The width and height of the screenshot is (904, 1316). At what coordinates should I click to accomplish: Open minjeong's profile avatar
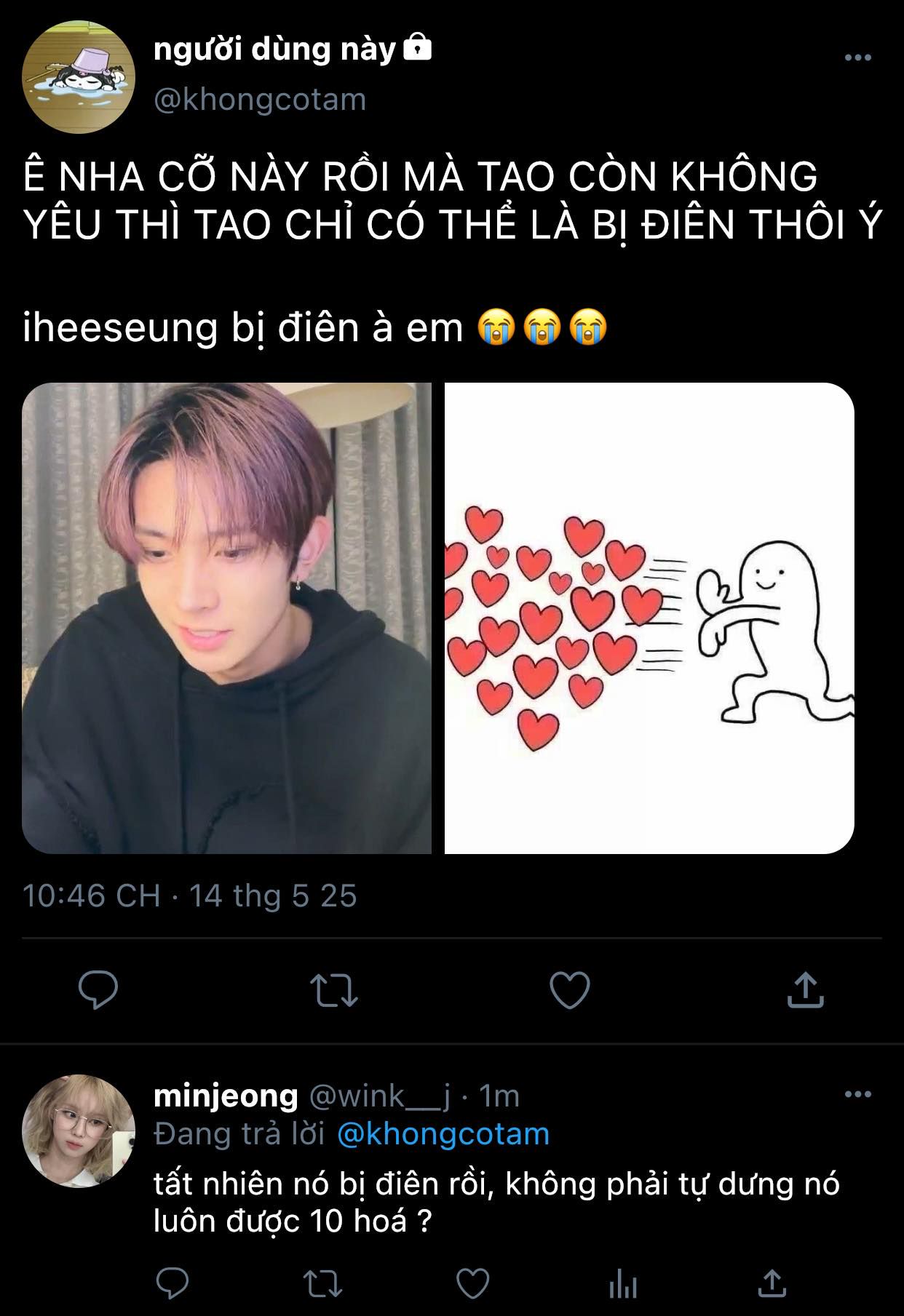pos(79,1130)
